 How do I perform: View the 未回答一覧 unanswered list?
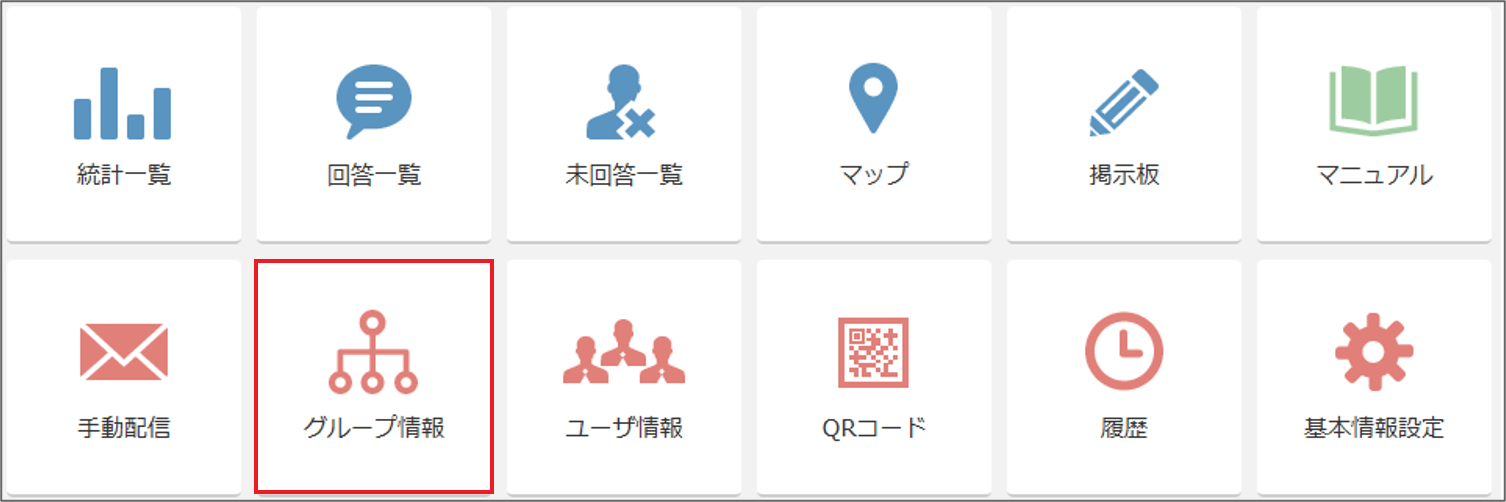tap(624, 124)
